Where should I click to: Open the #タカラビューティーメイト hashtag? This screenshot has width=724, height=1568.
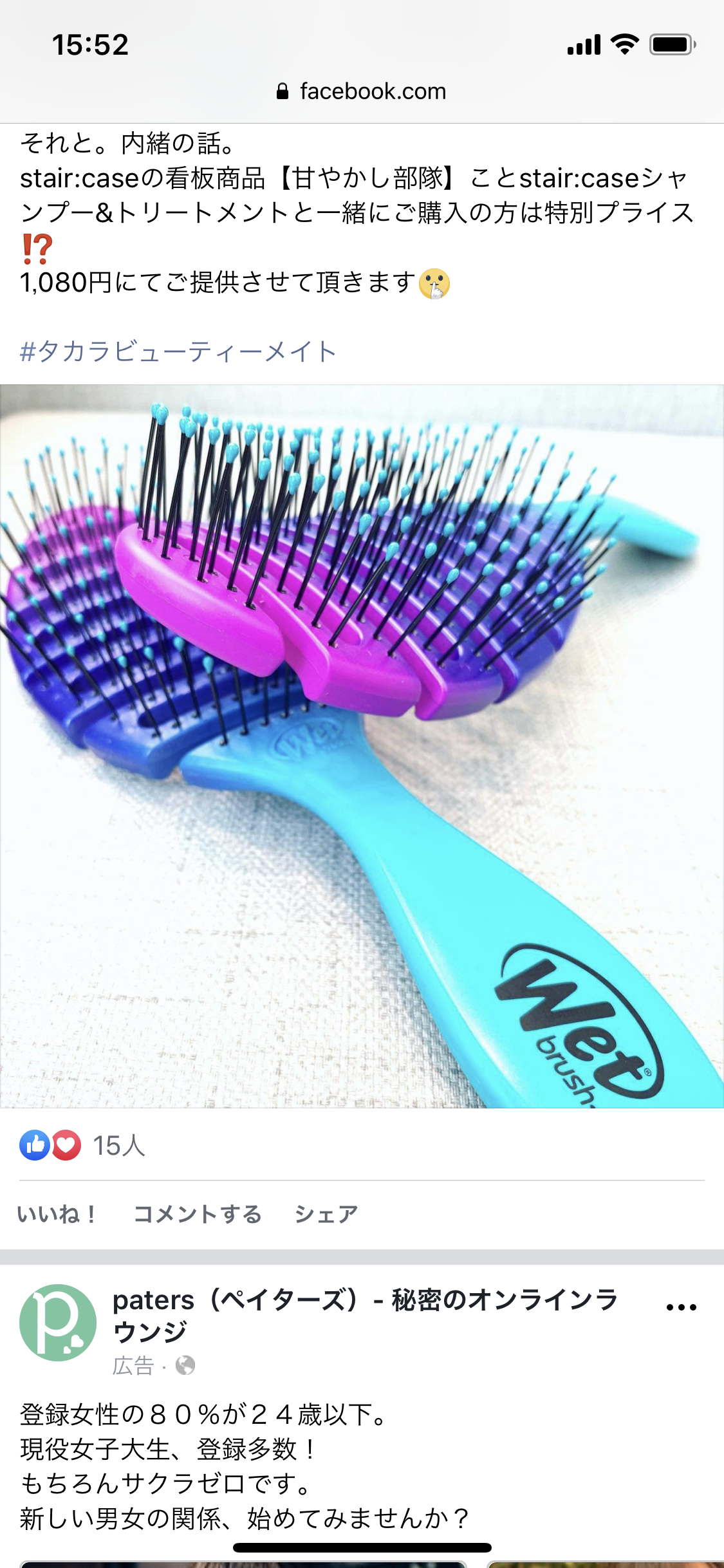(178, 352)
